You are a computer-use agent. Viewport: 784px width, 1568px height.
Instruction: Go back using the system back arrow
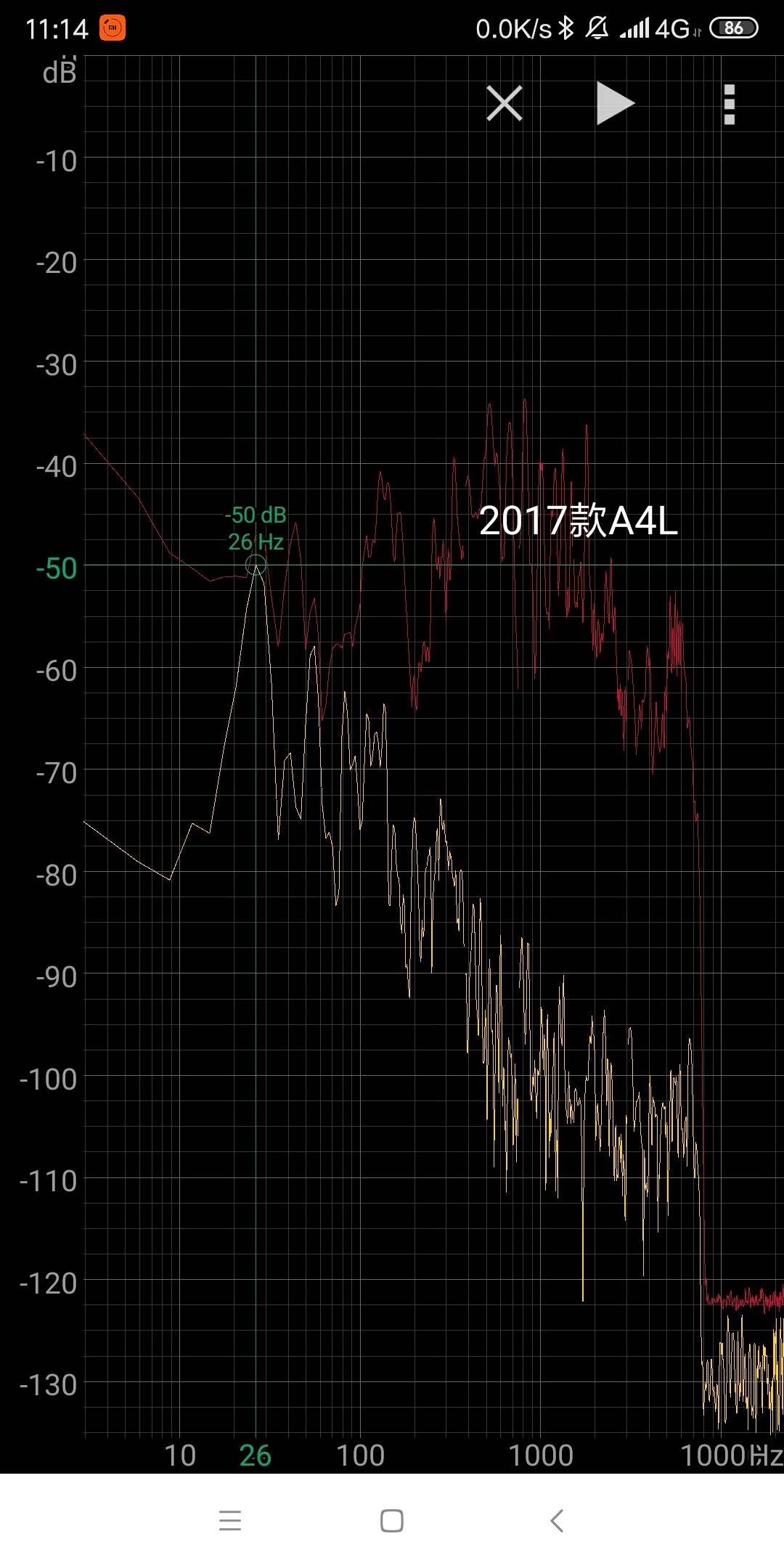[x=557, y=1520]
